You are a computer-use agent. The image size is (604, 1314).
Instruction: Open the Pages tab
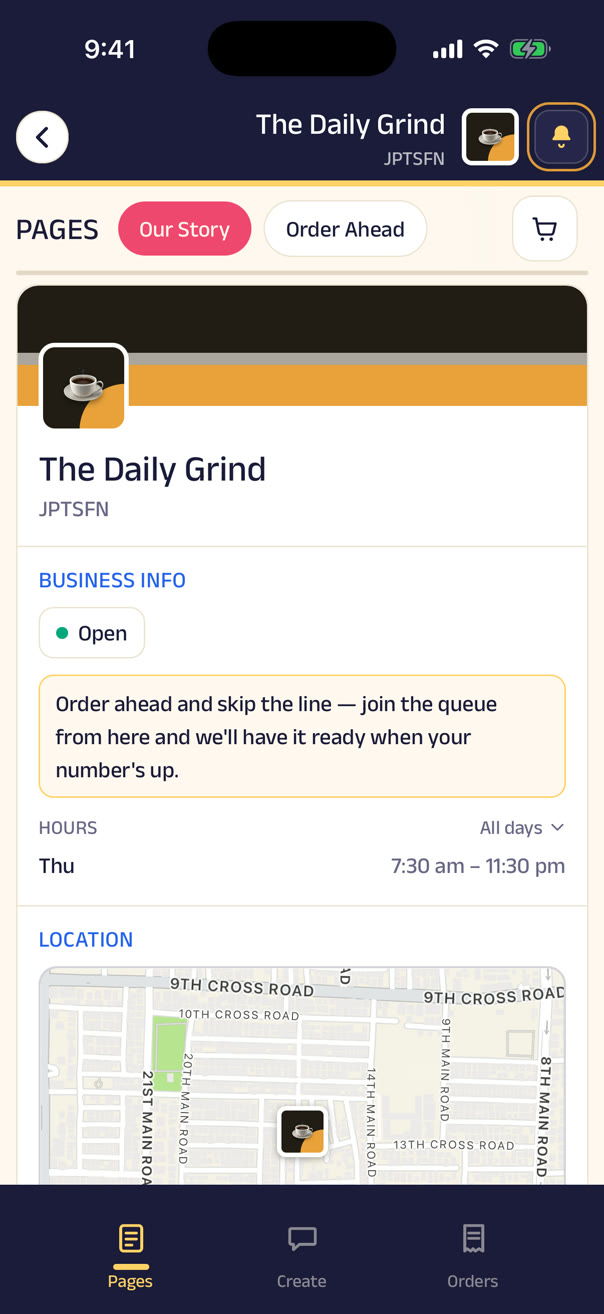[x=130, y=1254]
